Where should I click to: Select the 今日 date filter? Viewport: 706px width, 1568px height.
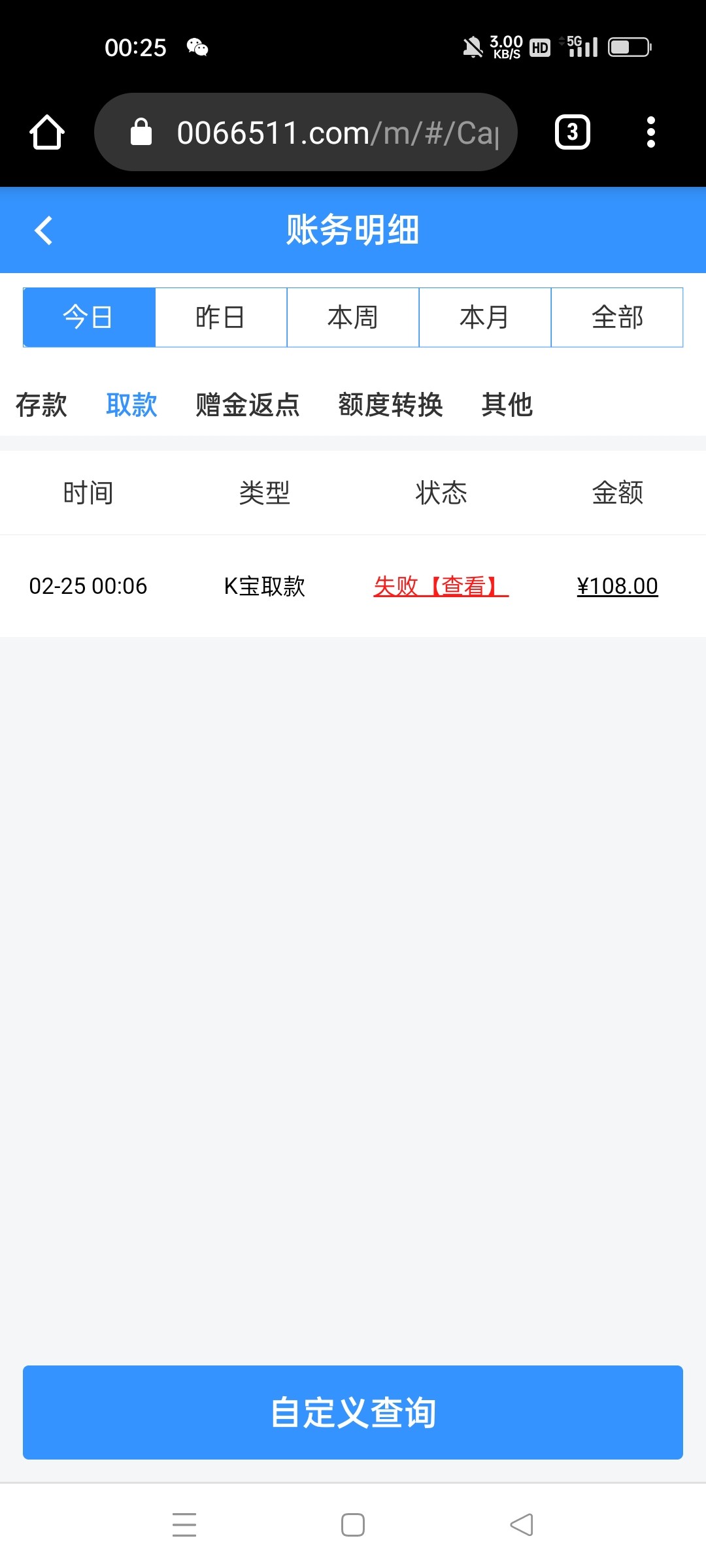[89, 318]
